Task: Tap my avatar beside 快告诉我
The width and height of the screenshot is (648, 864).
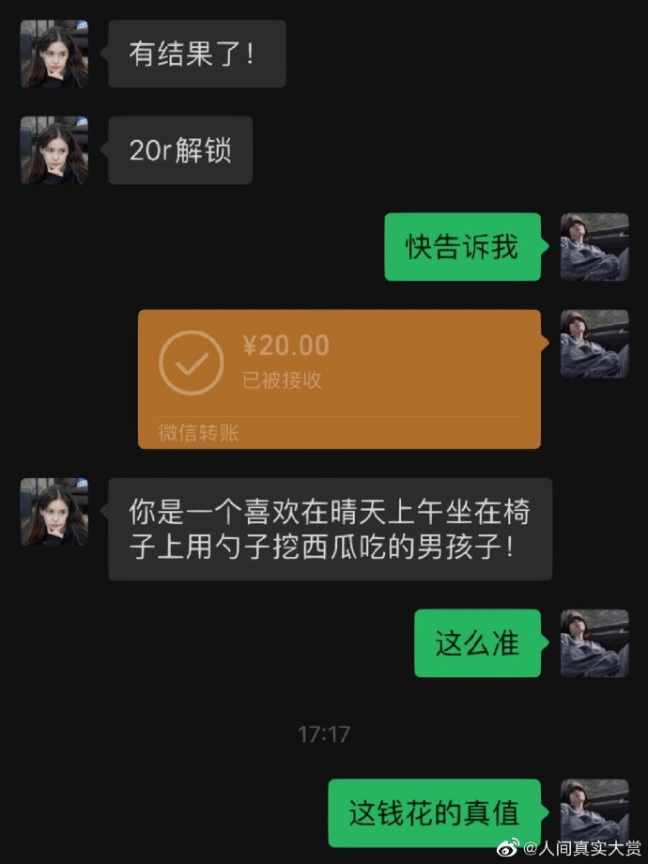Action: pos(594,246)
